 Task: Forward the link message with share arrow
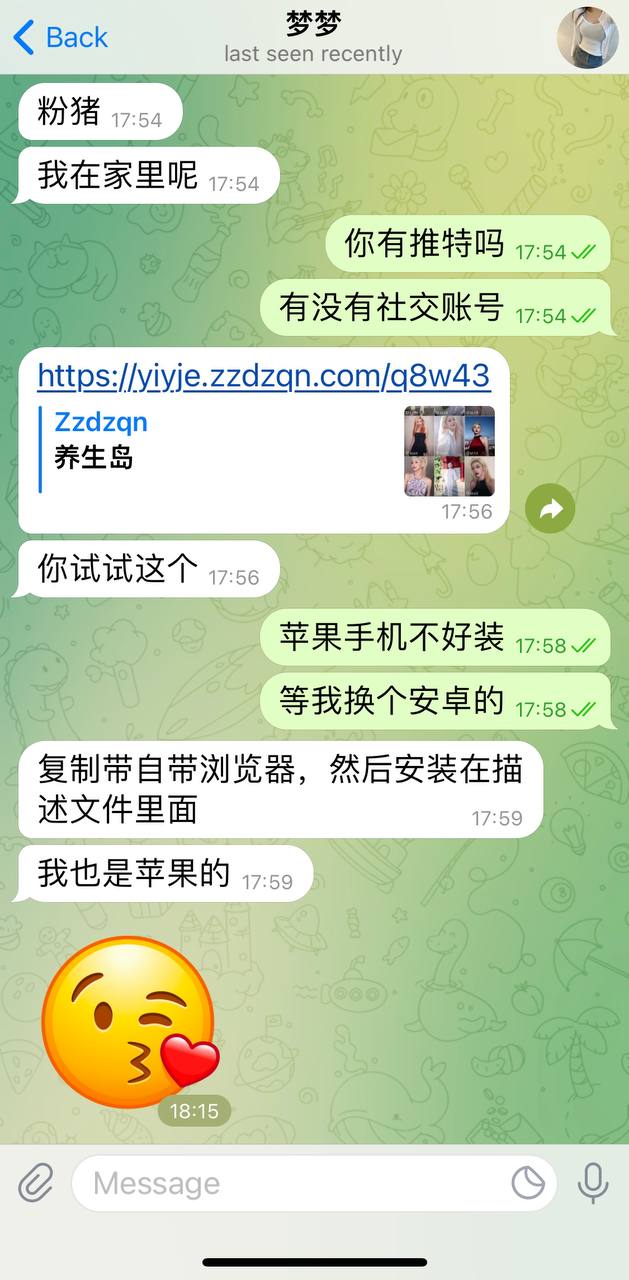pos(550,509)
